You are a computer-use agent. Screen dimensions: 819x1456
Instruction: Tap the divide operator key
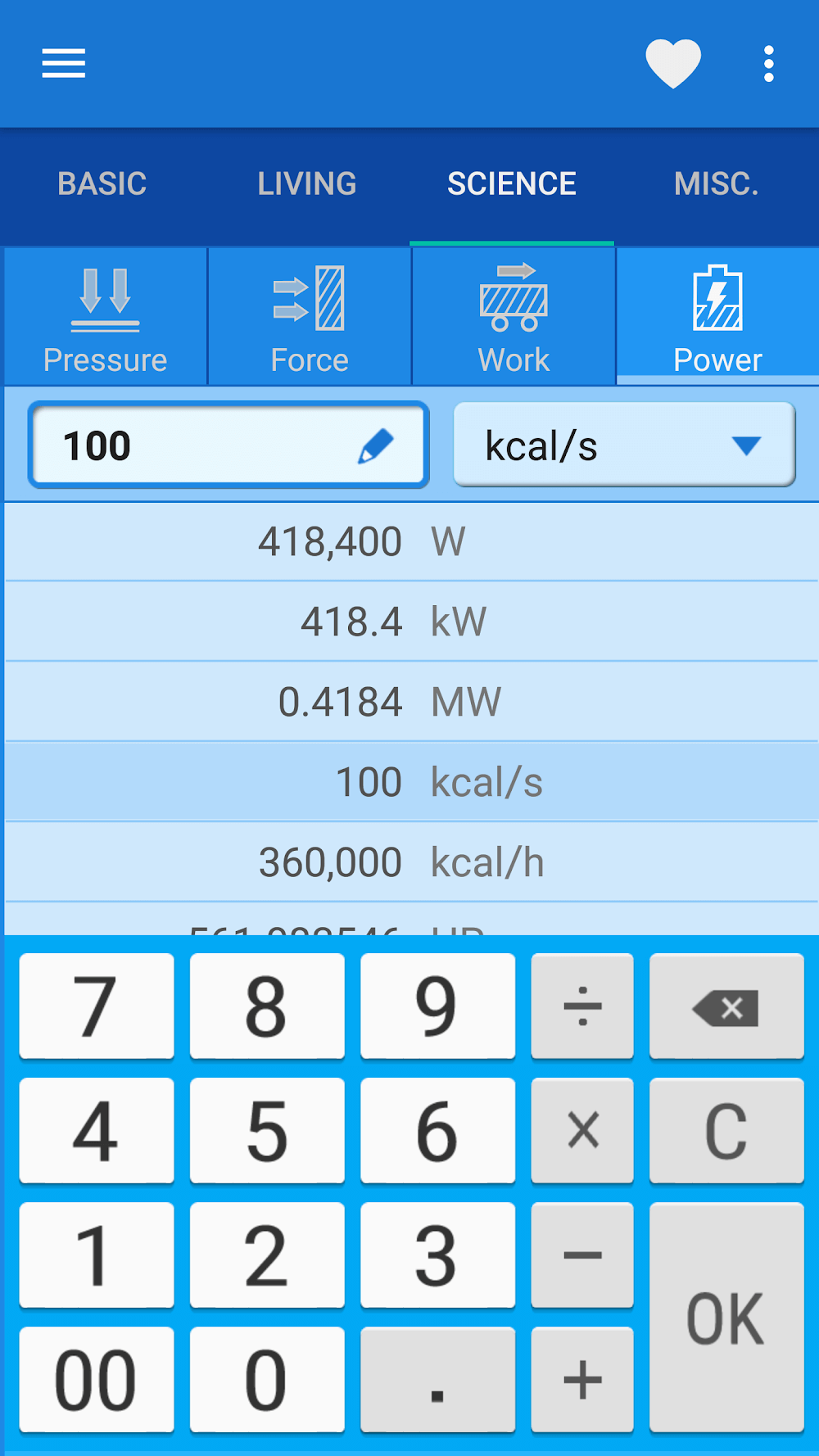coord(582,1006)
